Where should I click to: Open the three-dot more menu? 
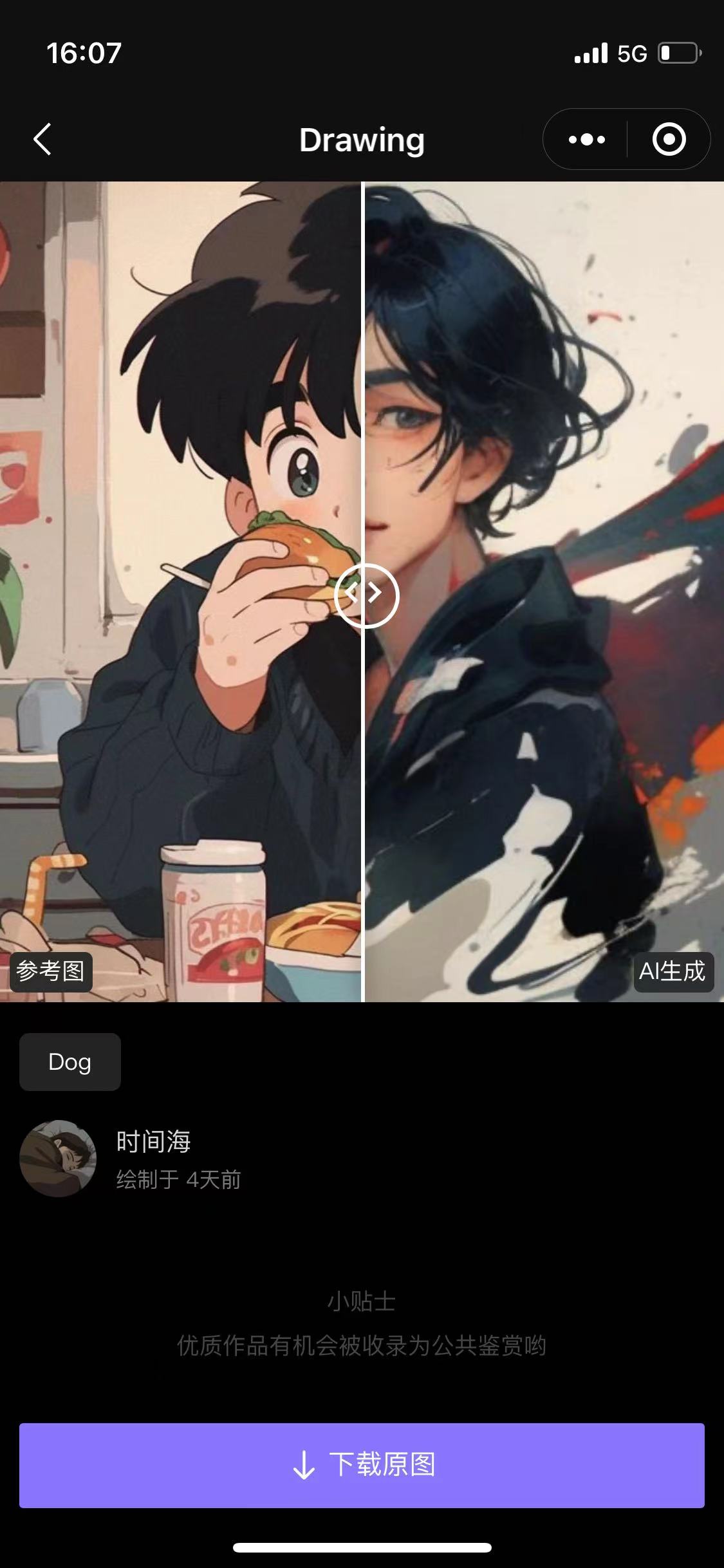point(586,139)
